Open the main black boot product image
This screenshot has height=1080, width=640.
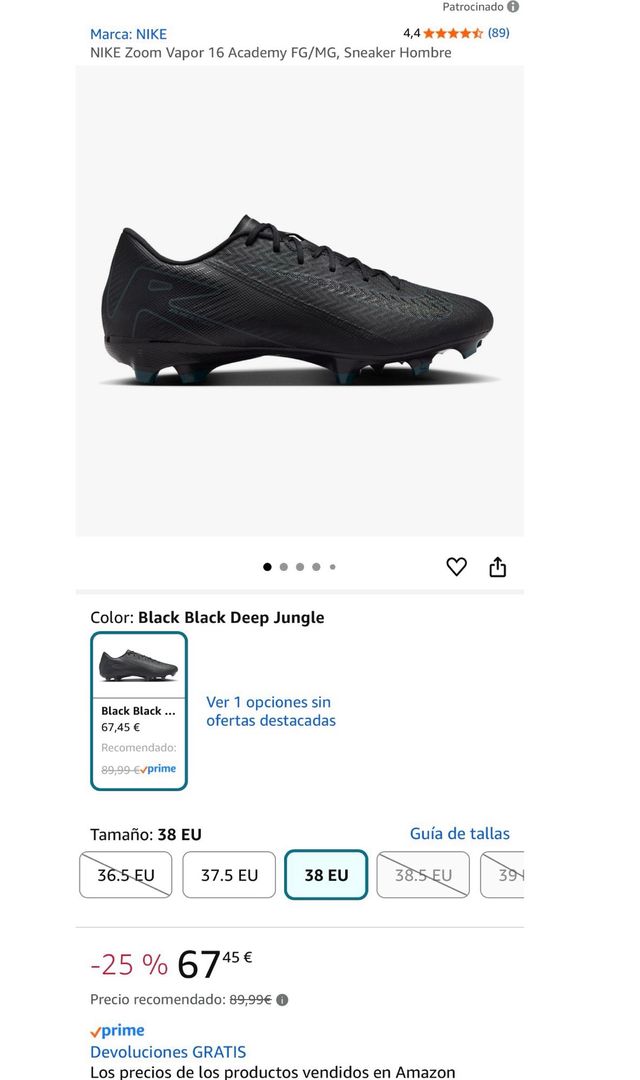click(x=299, y=300)
